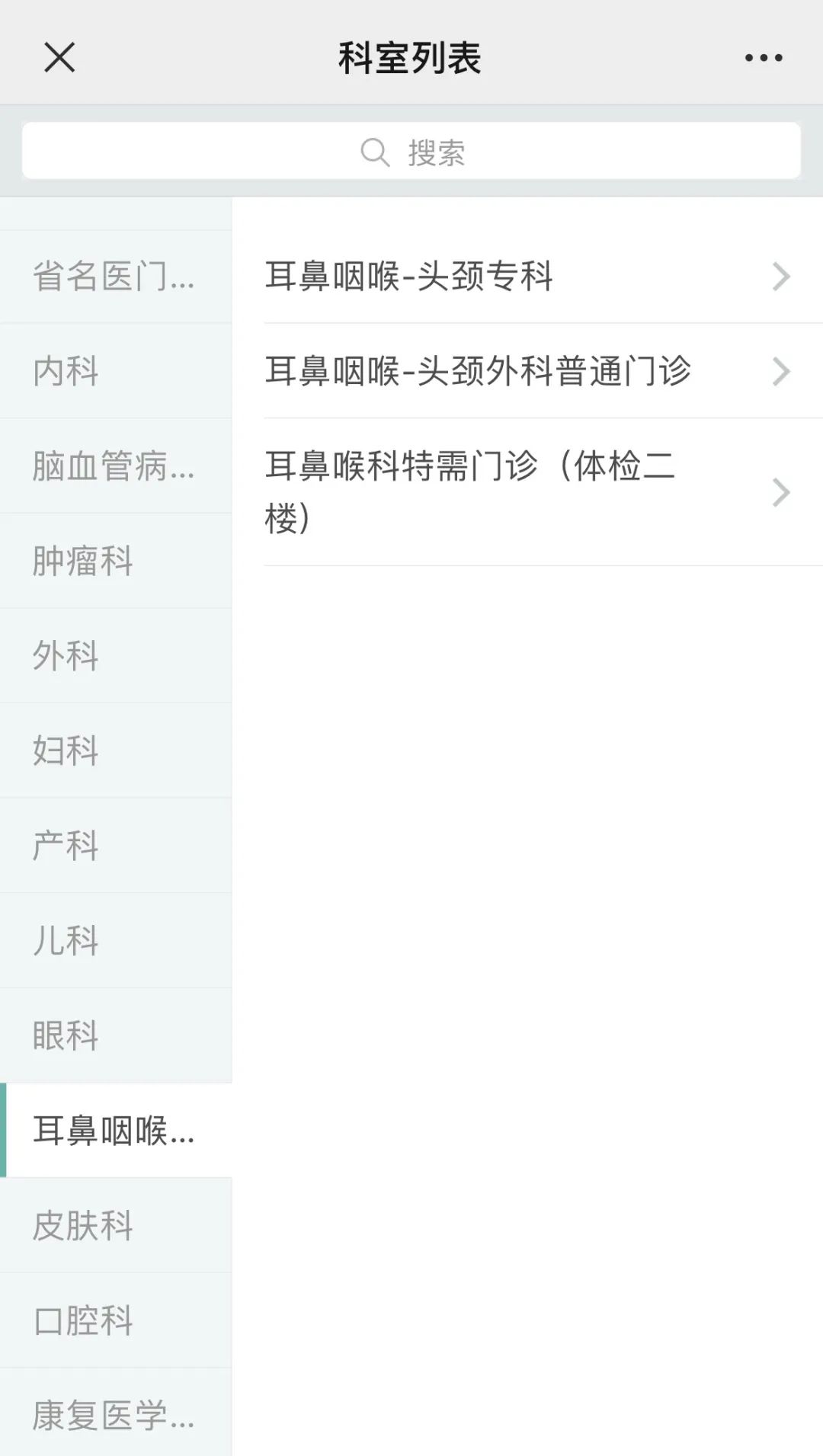Select the 耳鼻咽喉... category
This screenshot has height=1456, width=823.
point(114,1131)
